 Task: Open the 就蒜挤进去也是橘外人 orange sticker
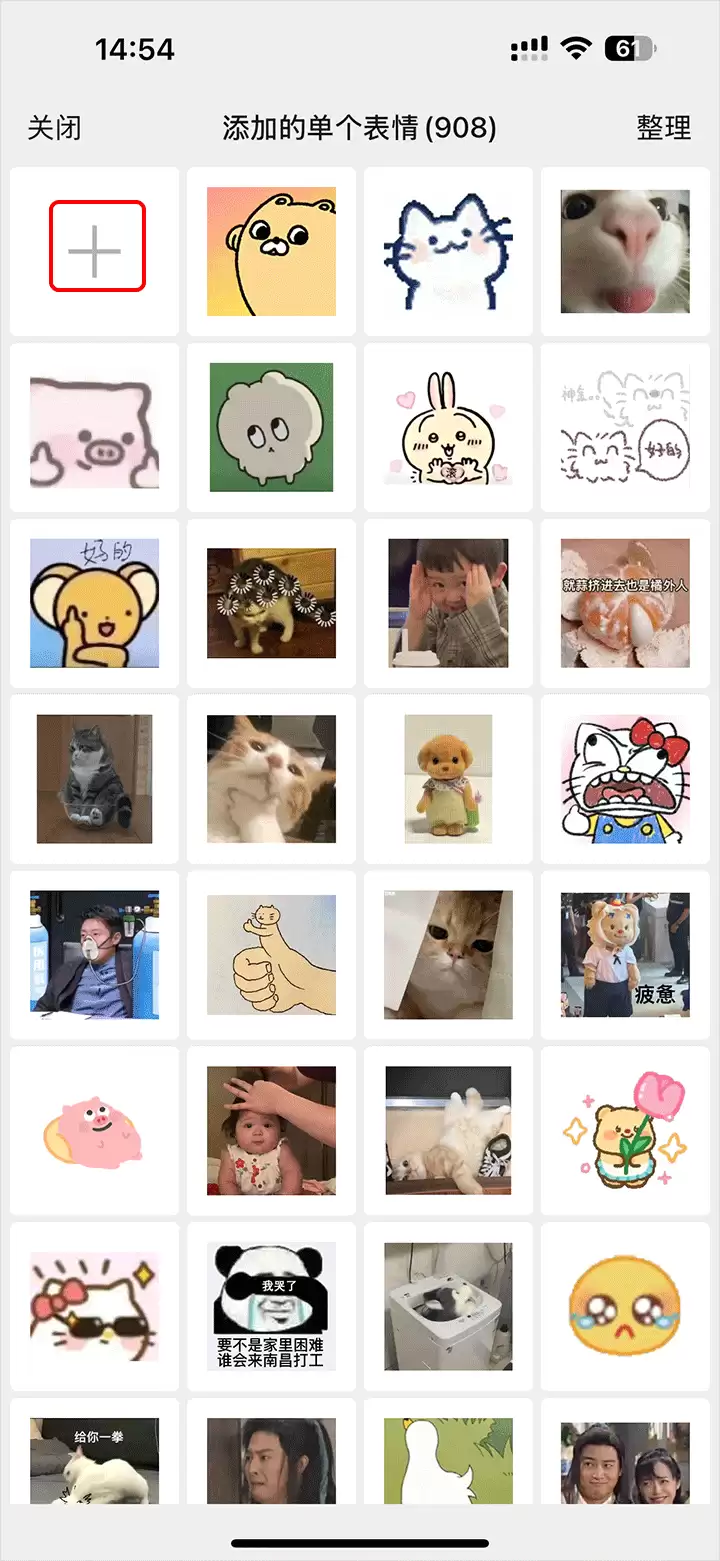[x=625, y=603]
